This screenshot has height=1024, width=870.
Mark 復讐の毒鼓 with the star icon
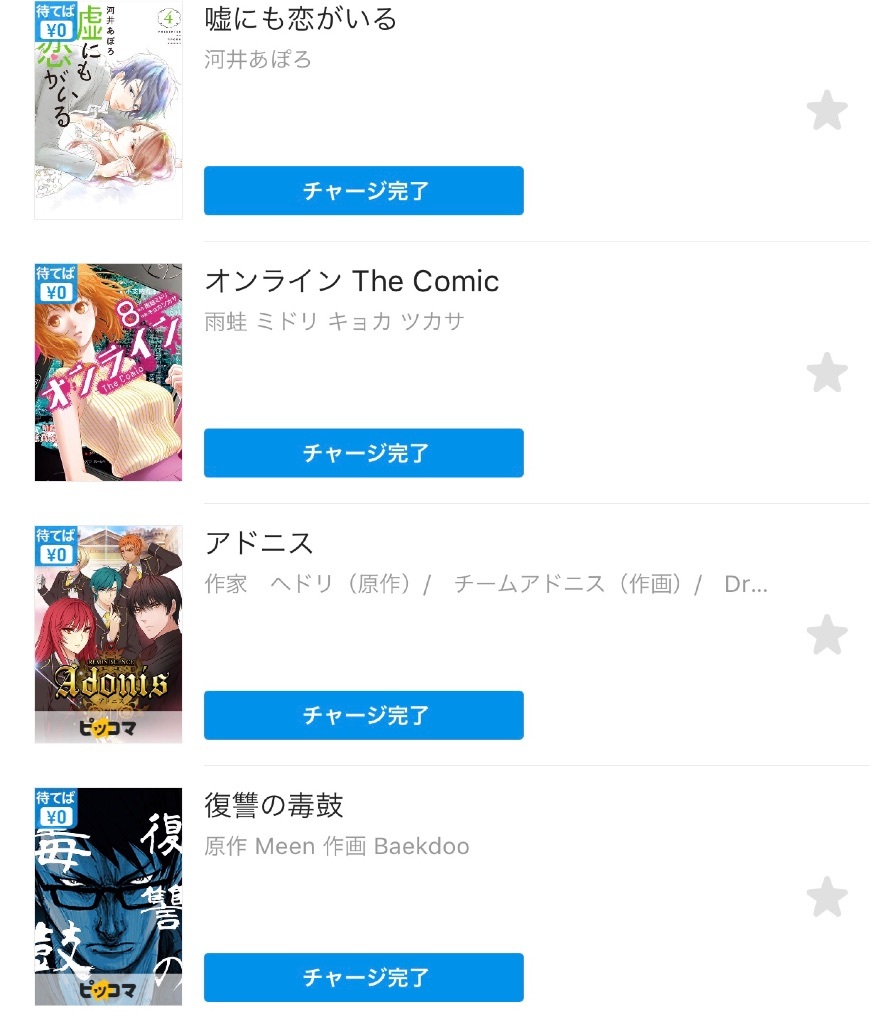(826, 897)
